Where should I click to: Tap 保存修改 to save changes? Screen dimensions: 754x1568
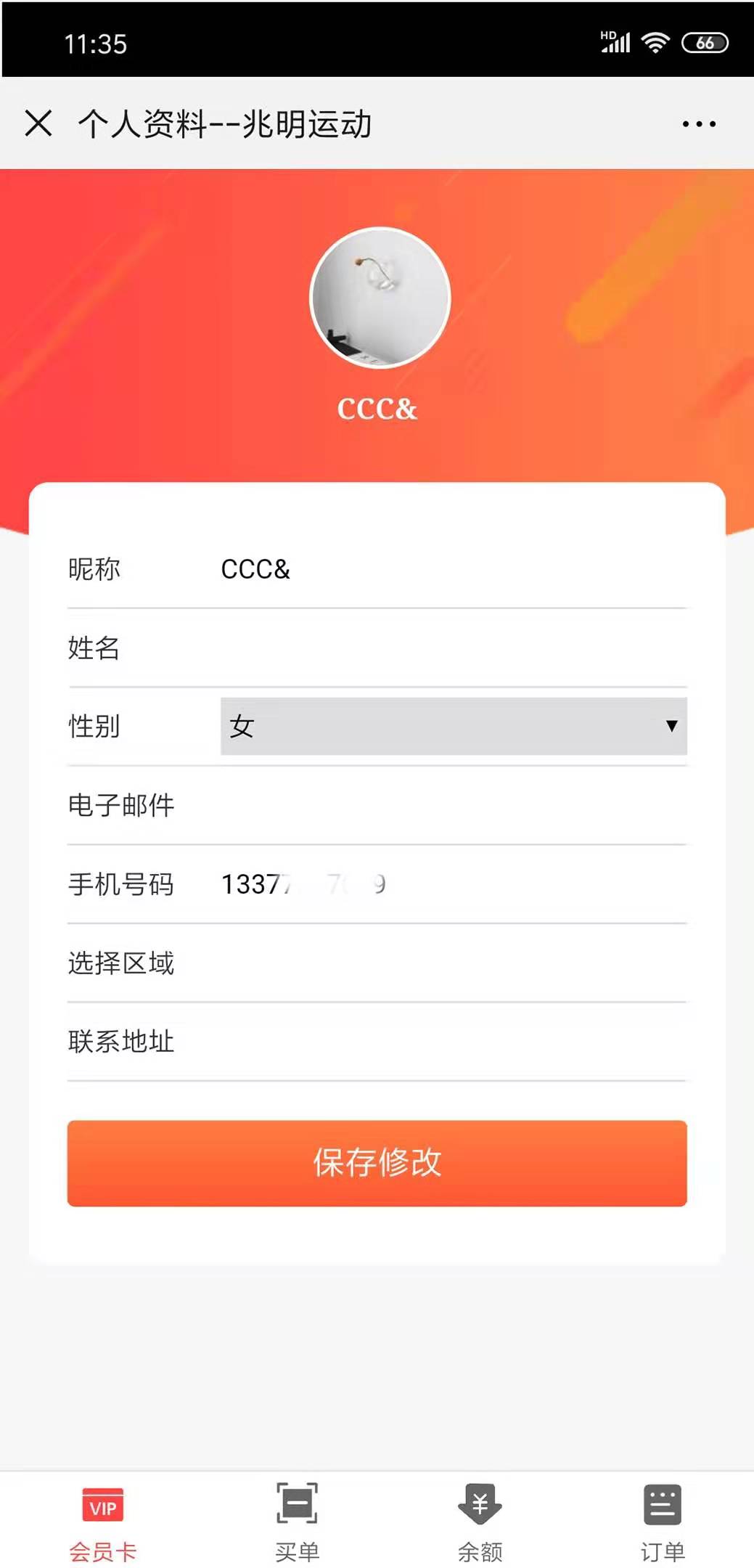point(377,1163)
